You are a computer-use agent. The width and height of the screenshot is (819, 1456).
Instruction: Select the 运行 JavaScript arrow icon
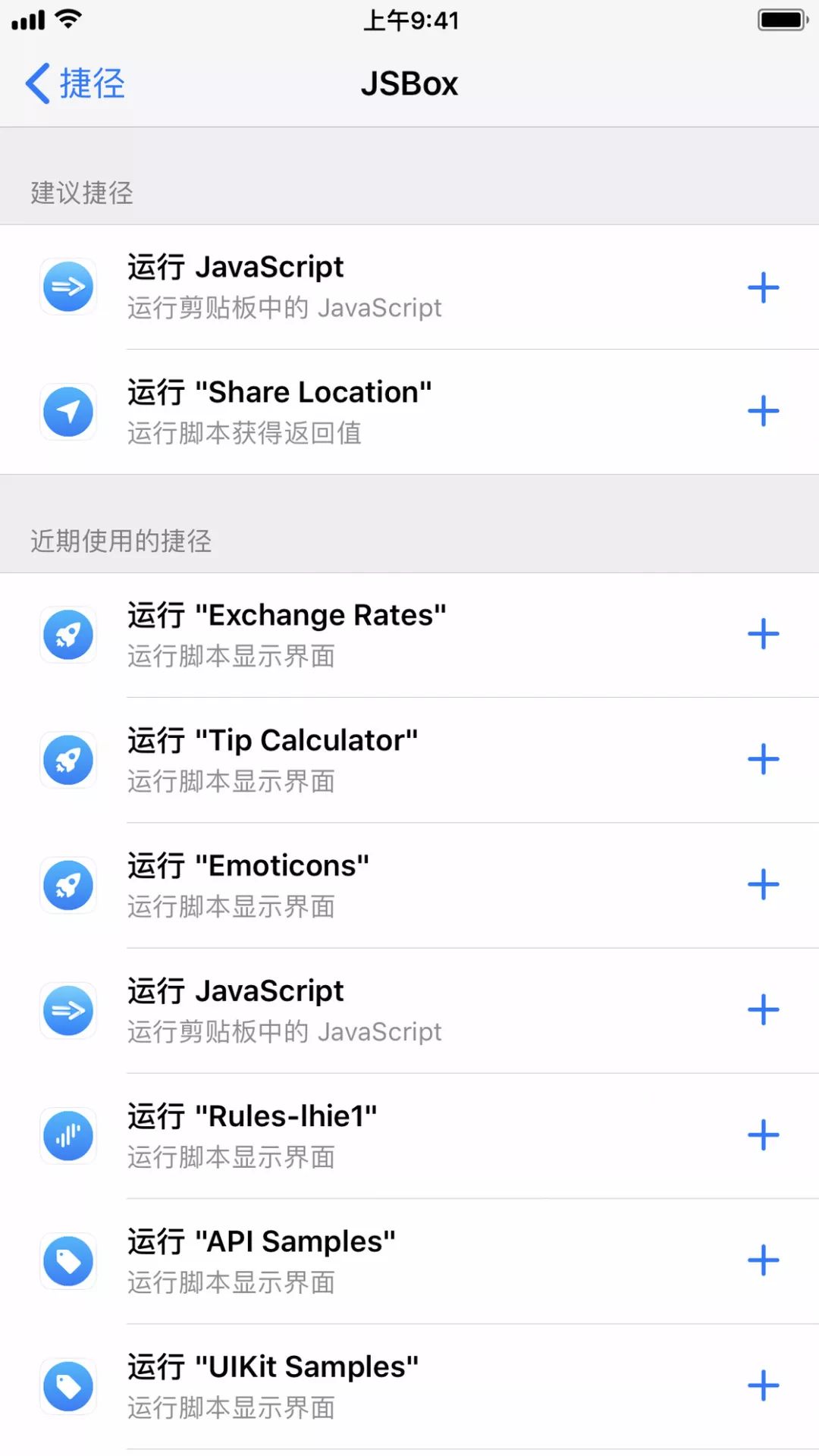[68, 287]
